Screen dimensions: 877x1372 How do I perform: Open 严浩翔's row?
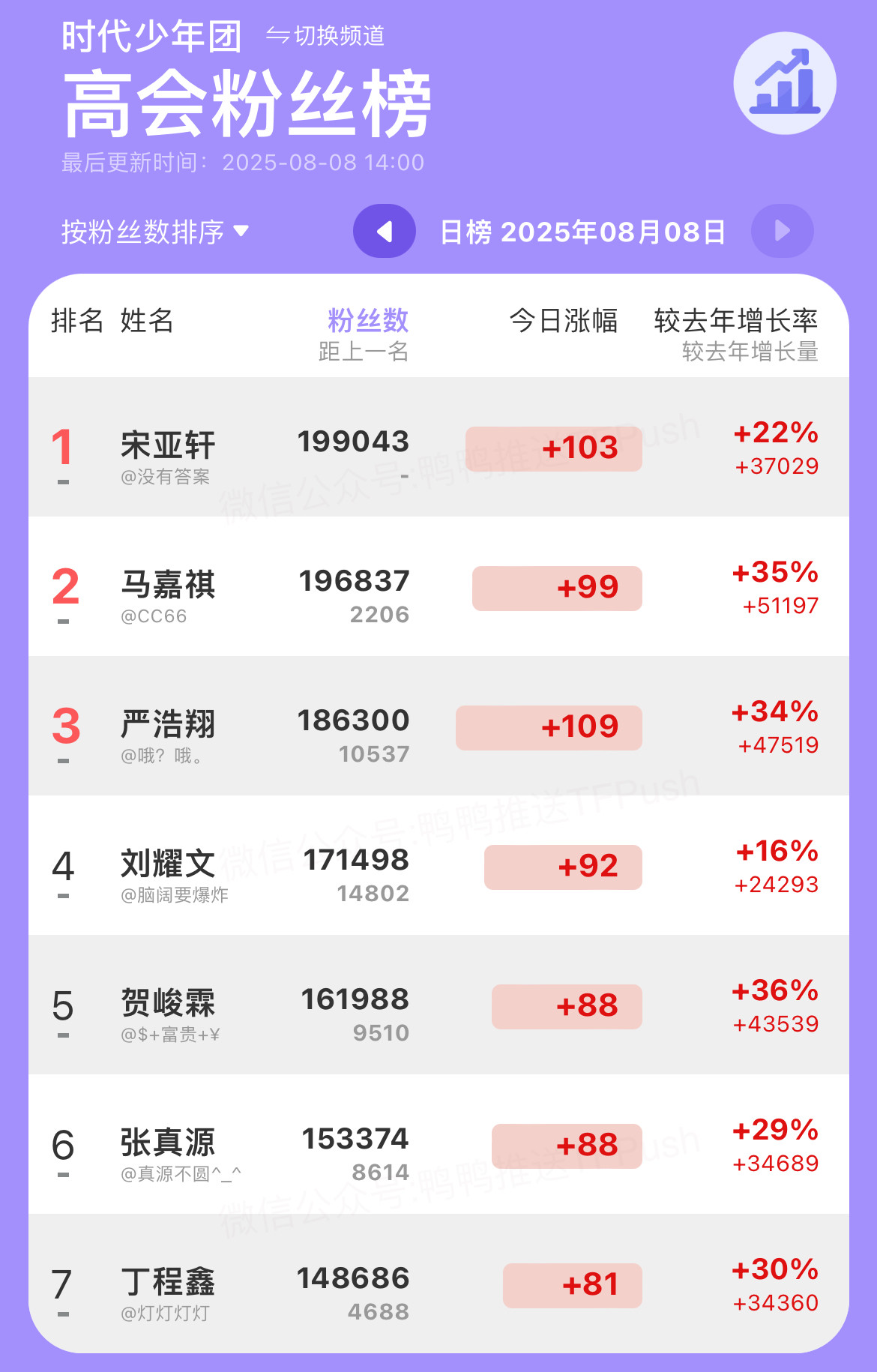coord(438,726)
